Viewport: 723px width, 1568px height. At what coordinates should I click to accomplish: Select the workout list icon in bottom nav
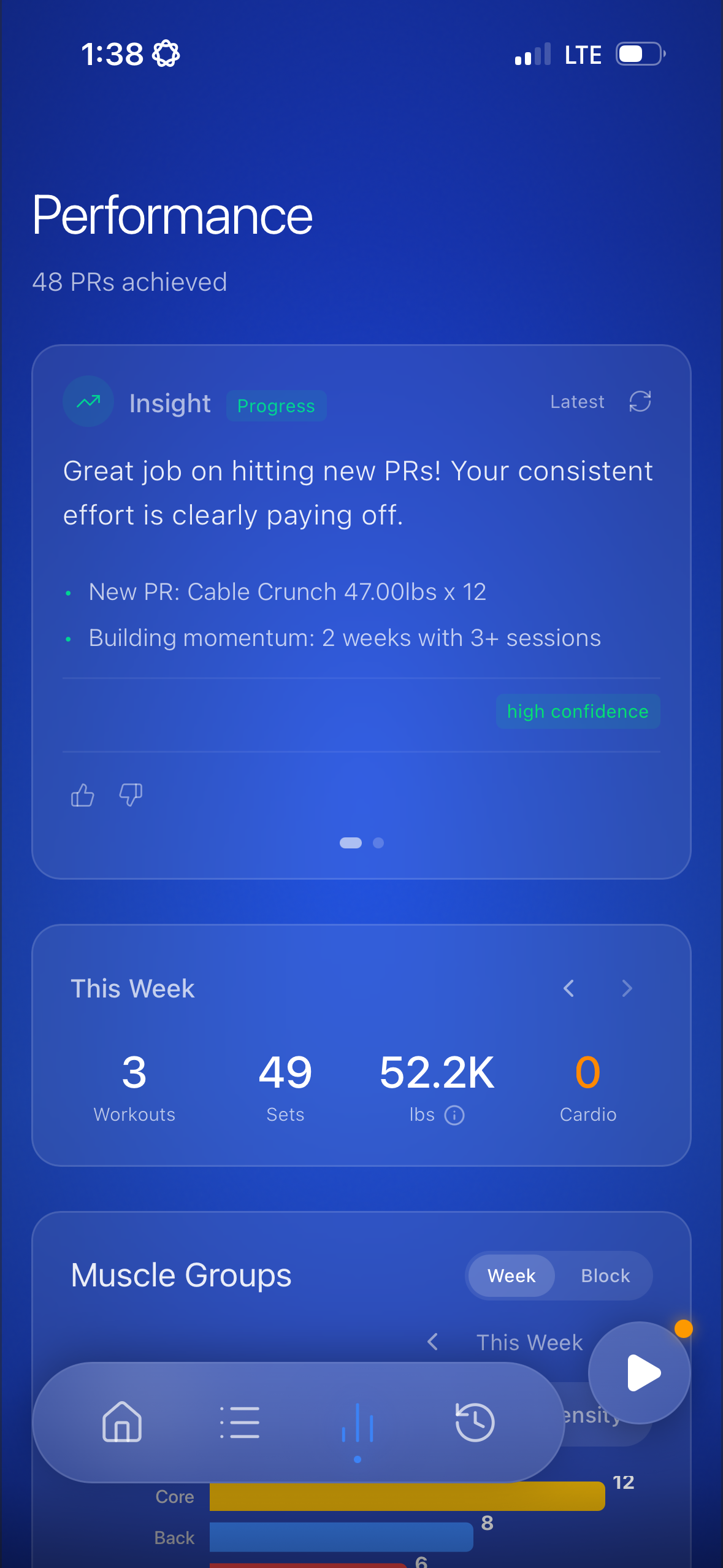click(240, 1422)
